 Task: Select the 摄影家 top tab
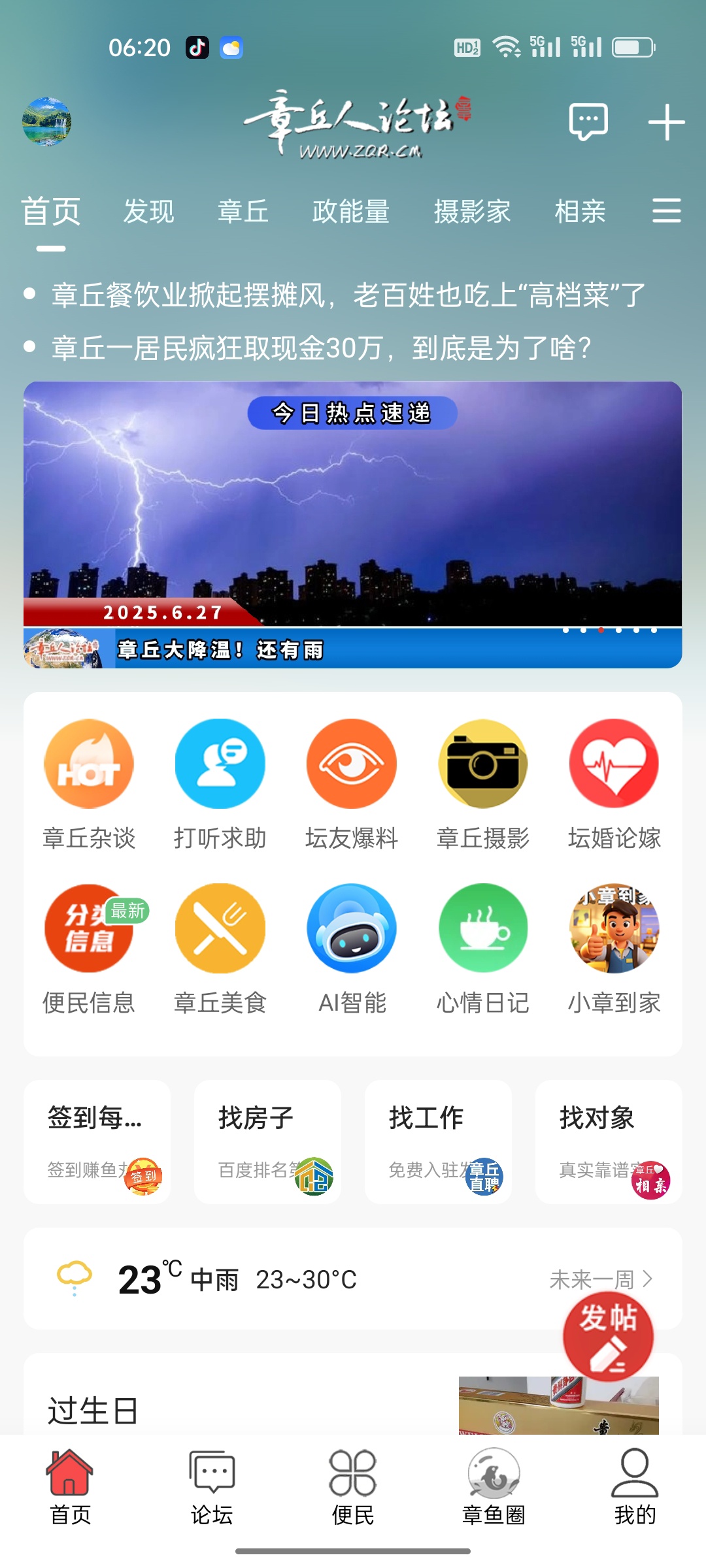472,212
